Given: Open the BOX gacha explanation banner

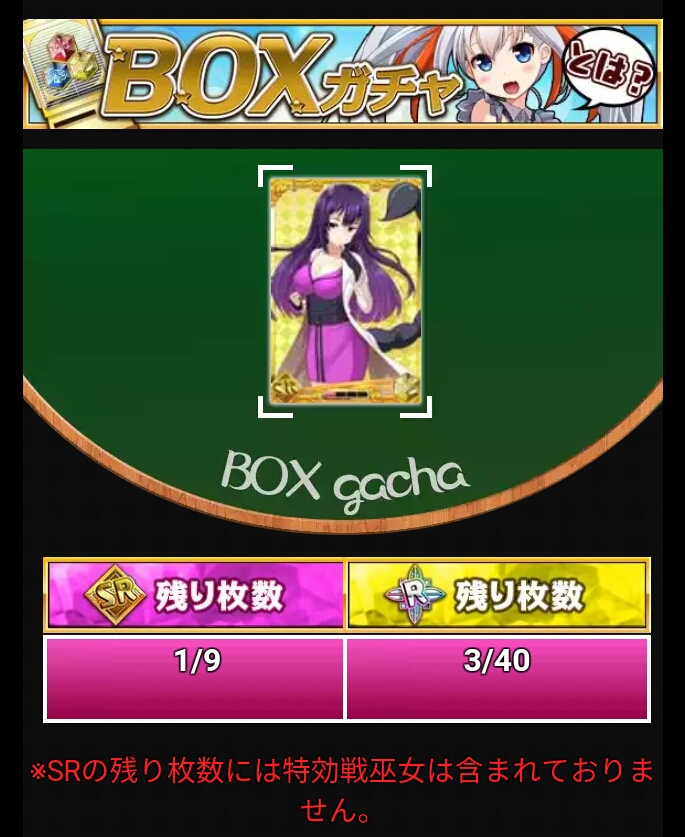Looking at the screenshot, I should tap(342, 74).
